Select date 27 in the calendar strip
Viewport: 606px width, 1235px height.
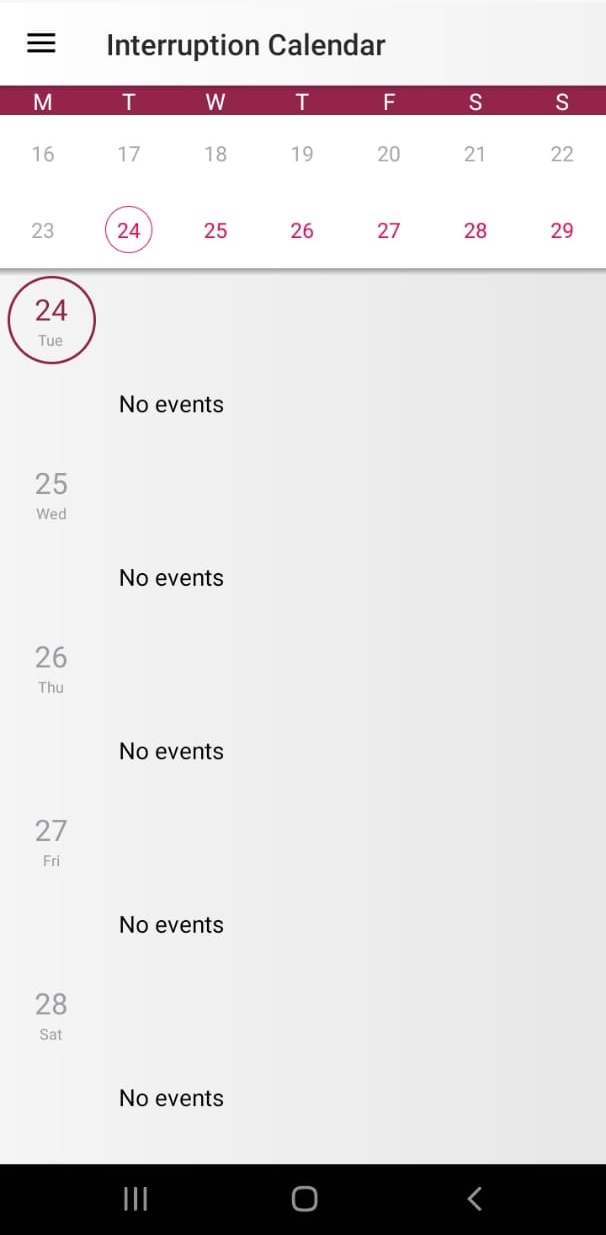[x=389, y=230]
